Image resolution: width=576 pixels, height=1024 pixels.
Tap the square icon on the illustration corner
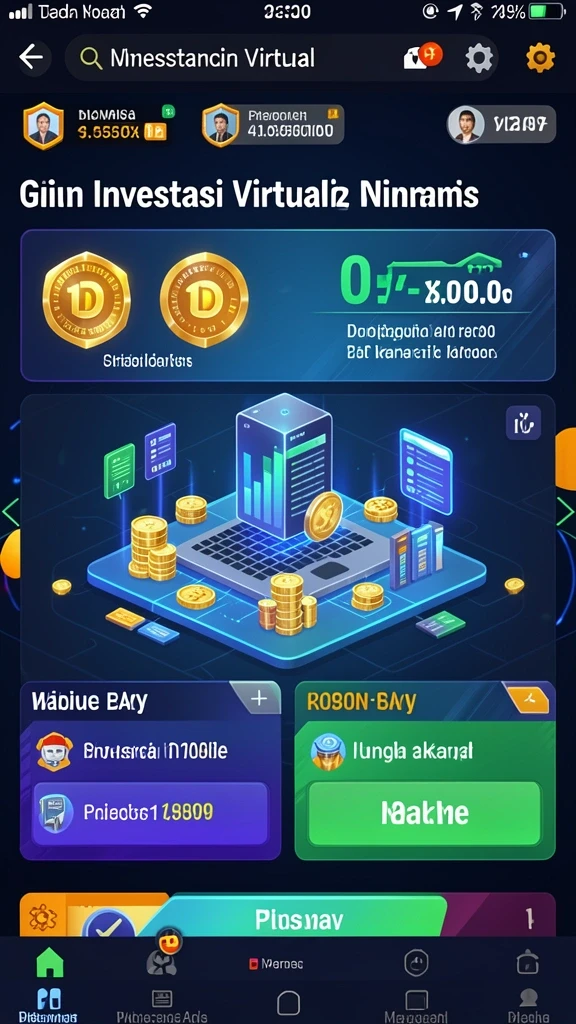(523, 423)
